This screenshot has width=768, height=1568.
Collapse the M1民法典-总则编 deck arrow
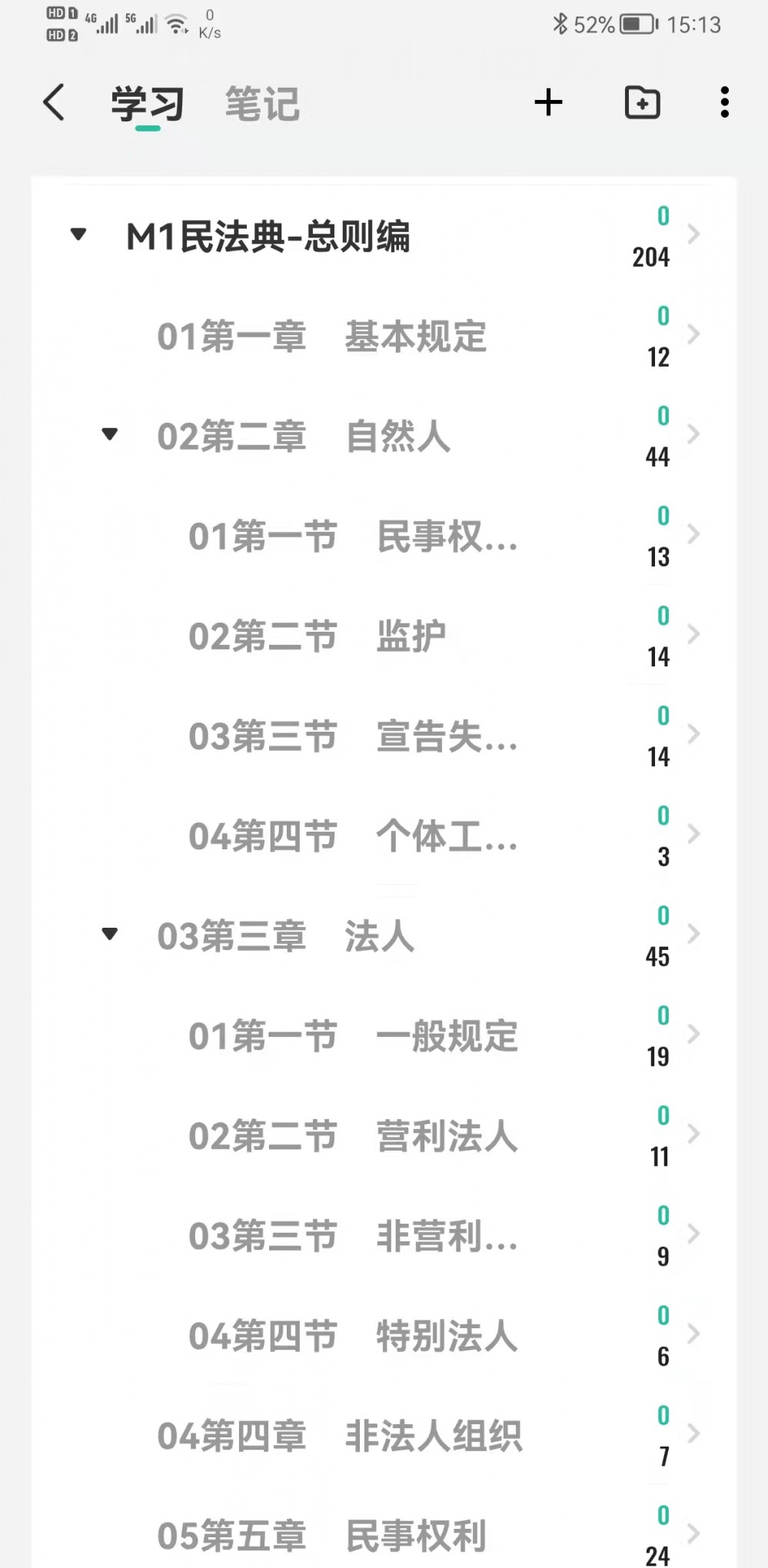click(78, 234)
